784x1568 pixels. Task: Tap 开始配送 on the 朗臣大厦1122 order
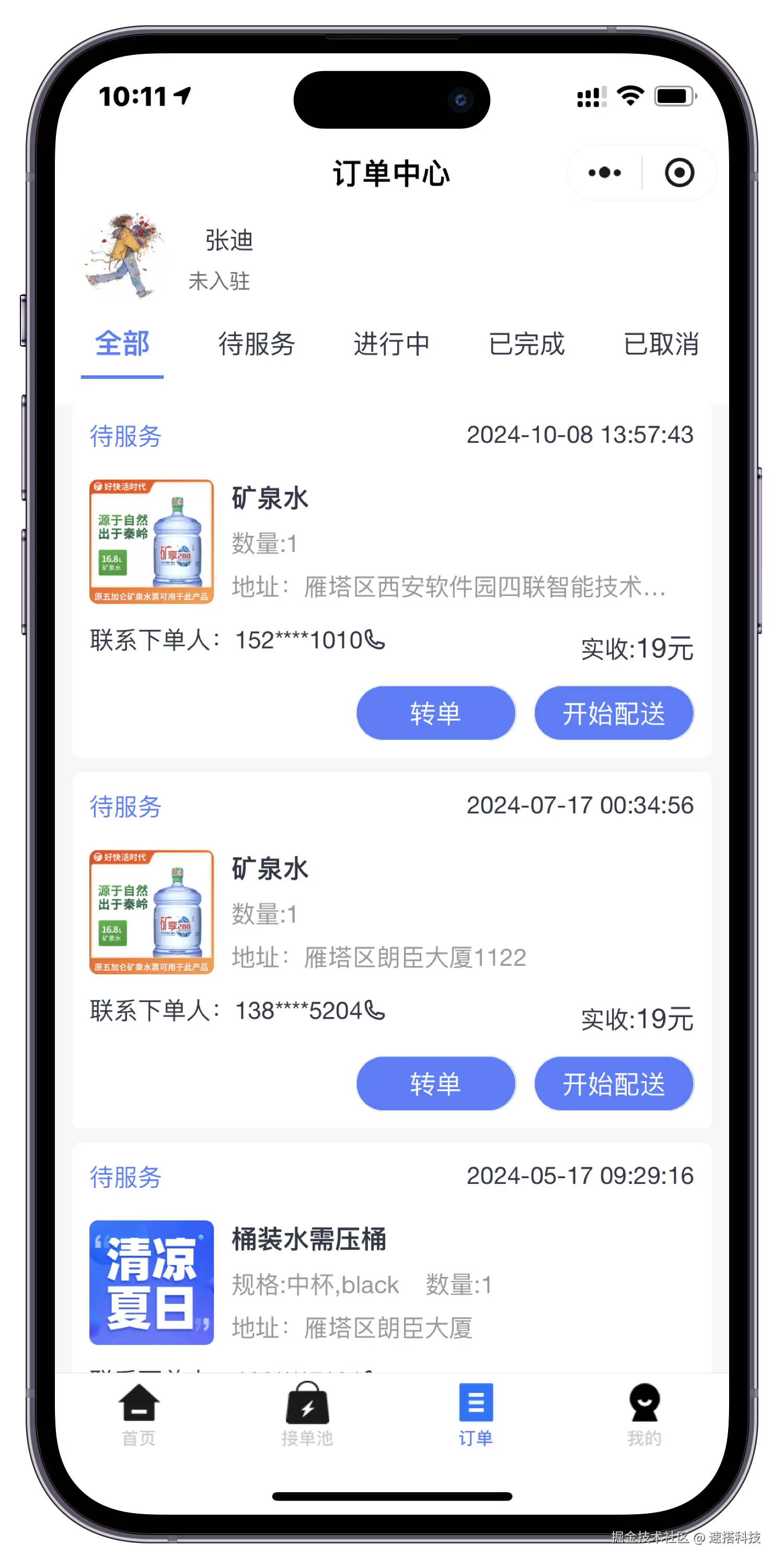click(614, 1084)
